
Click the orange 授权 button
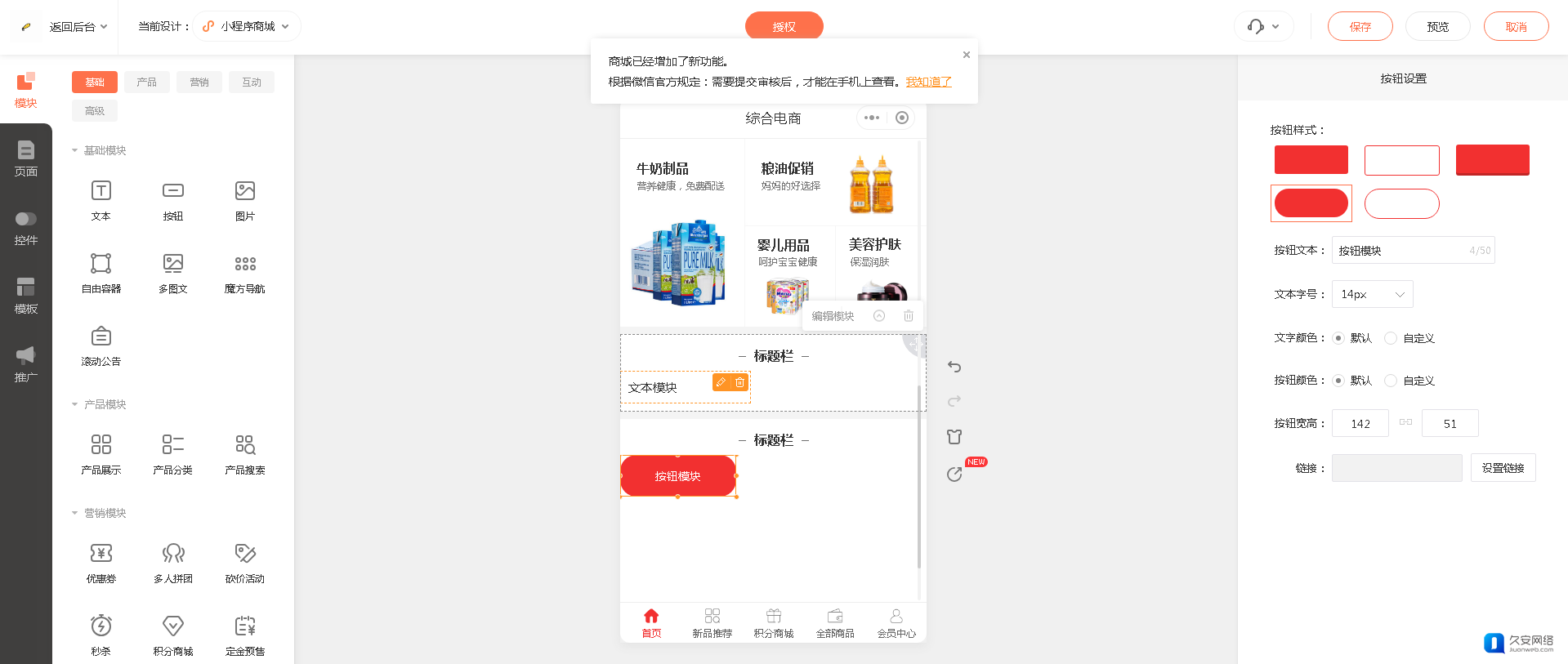(784, 27)
